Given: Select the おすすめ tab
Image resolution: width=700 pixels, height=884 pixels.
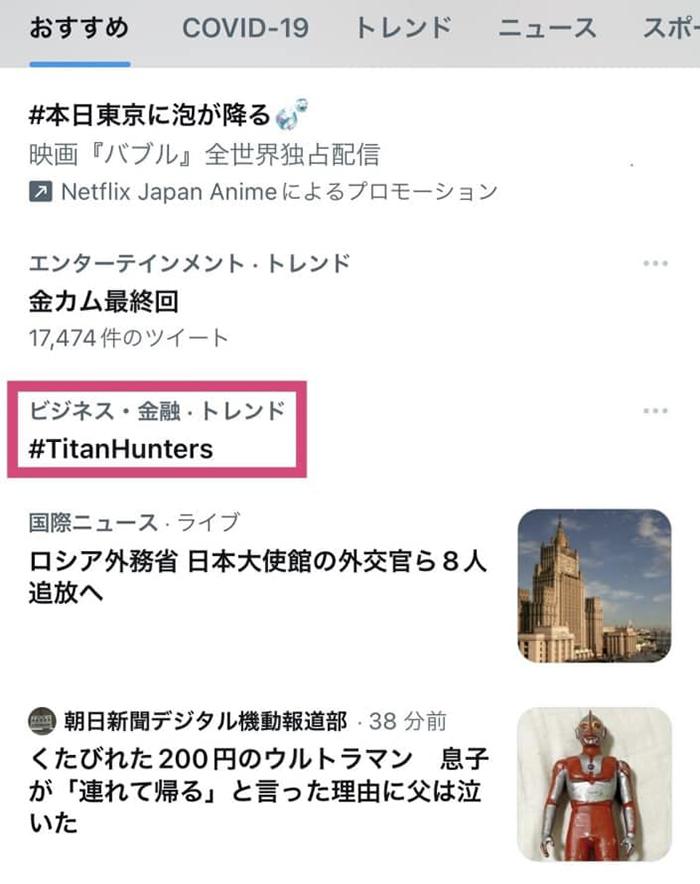Looking at the screenshot, I should pos(79,28).
